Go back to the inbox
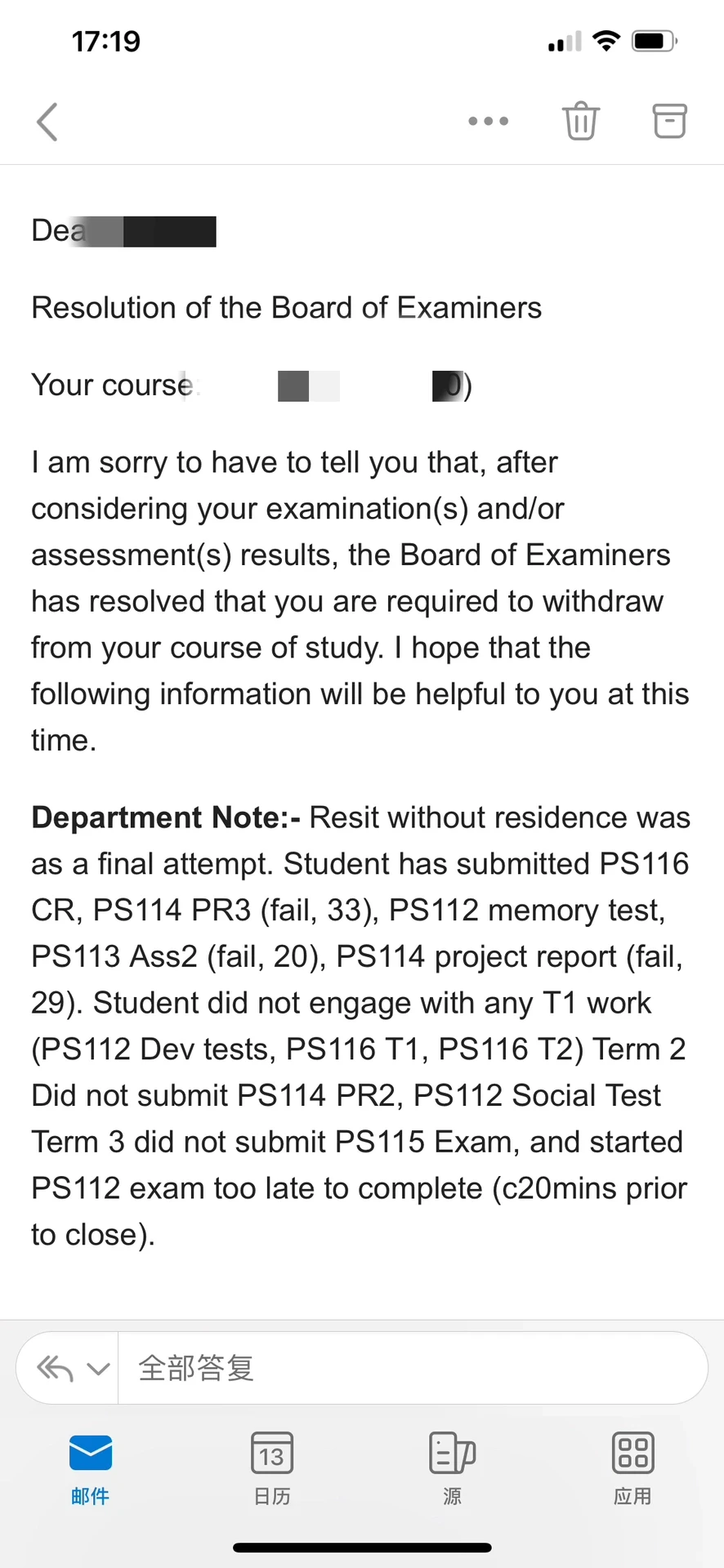Image resolution: width=724 pixels, height=1568 pixels. pos(47,122)
